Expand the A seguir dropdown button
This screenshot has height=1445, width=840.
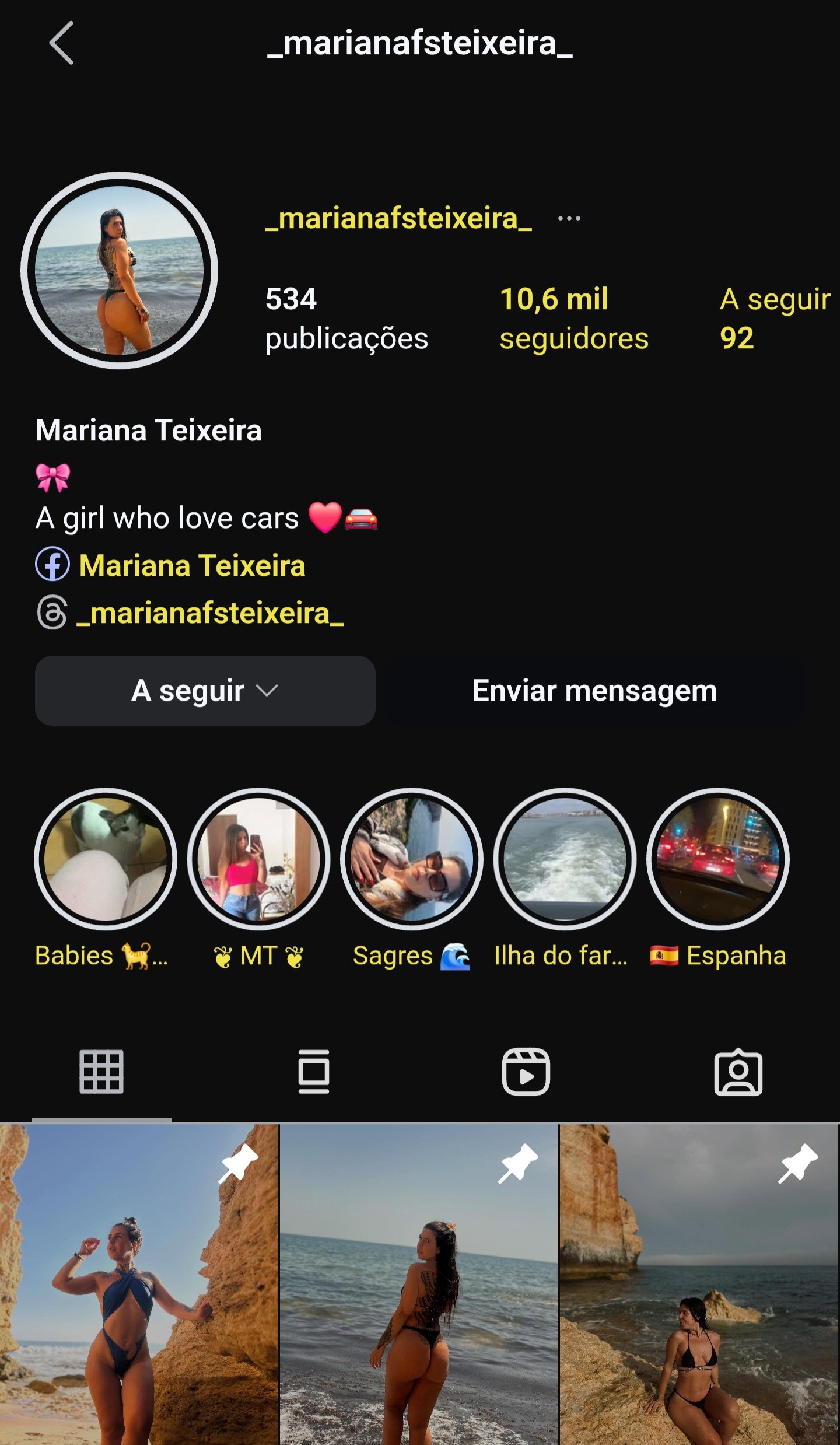[205, 691]
